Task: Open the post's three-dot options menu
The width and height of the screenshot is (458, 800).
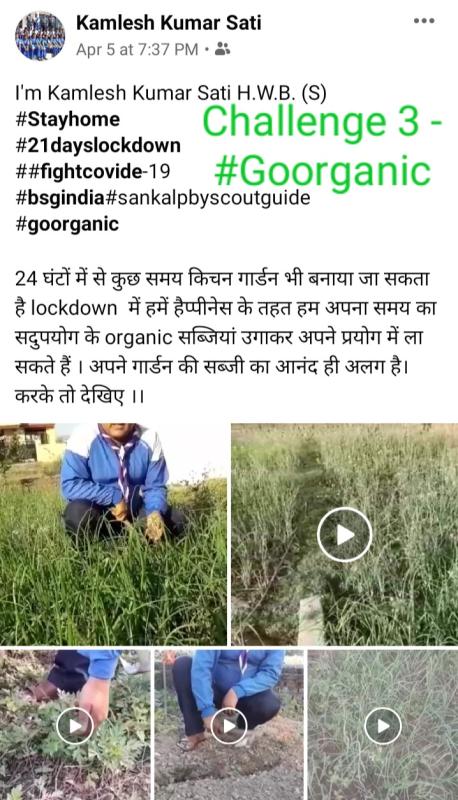Action: coord(424,21)
